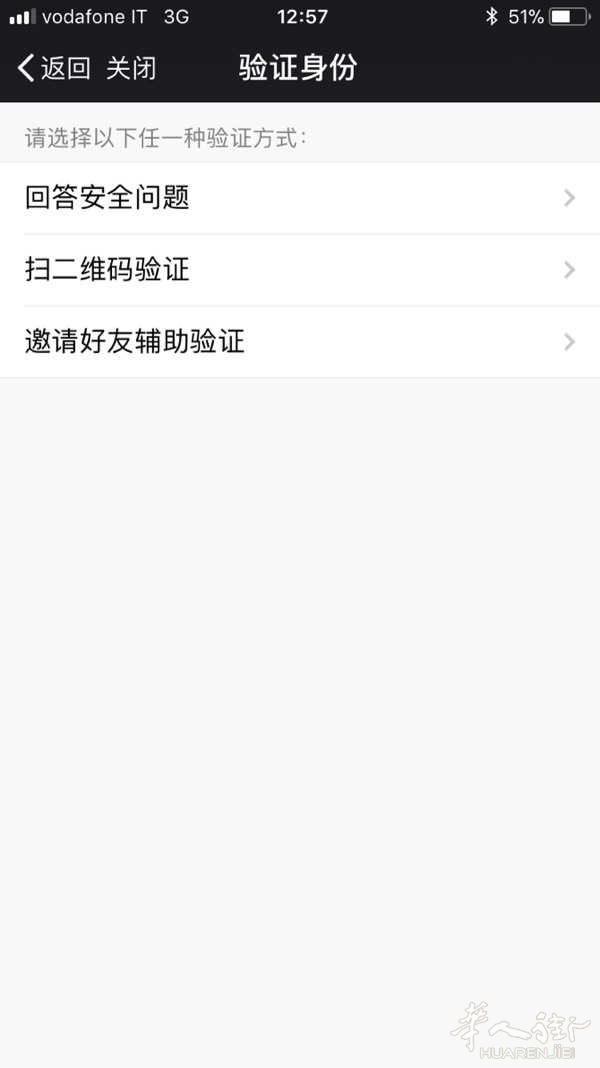Go back with the 返回 button
The image size is (600, 1068).
pos(54,69)
